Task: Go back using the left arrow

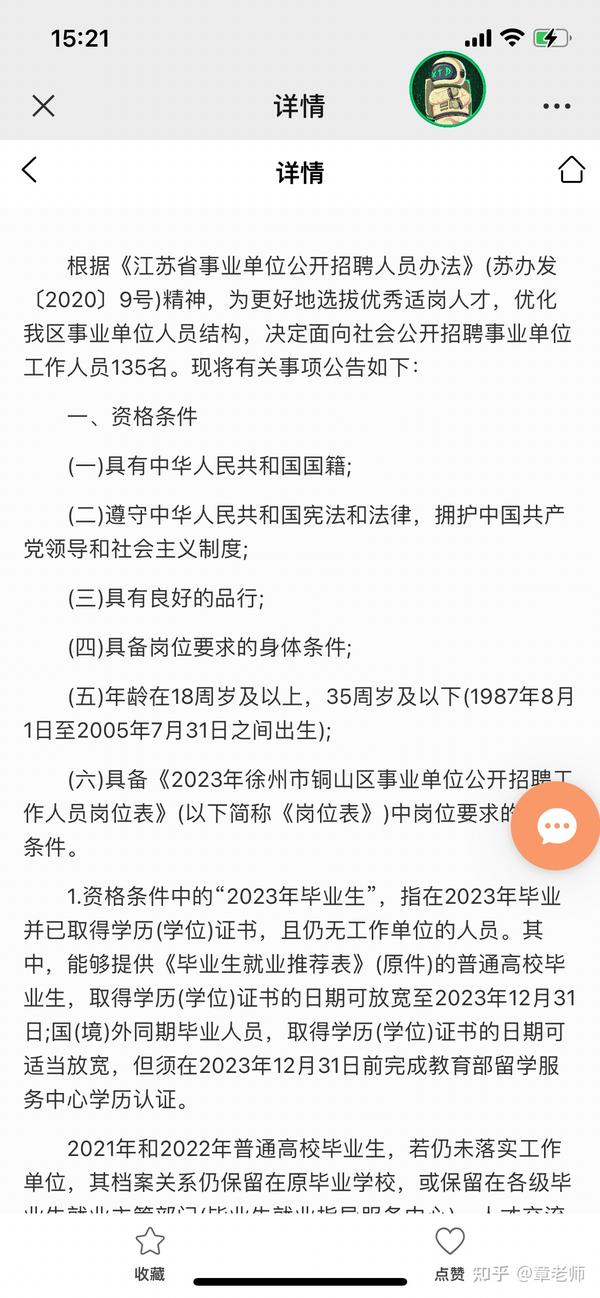Action: pyautogui.click(x=29, y=170)
